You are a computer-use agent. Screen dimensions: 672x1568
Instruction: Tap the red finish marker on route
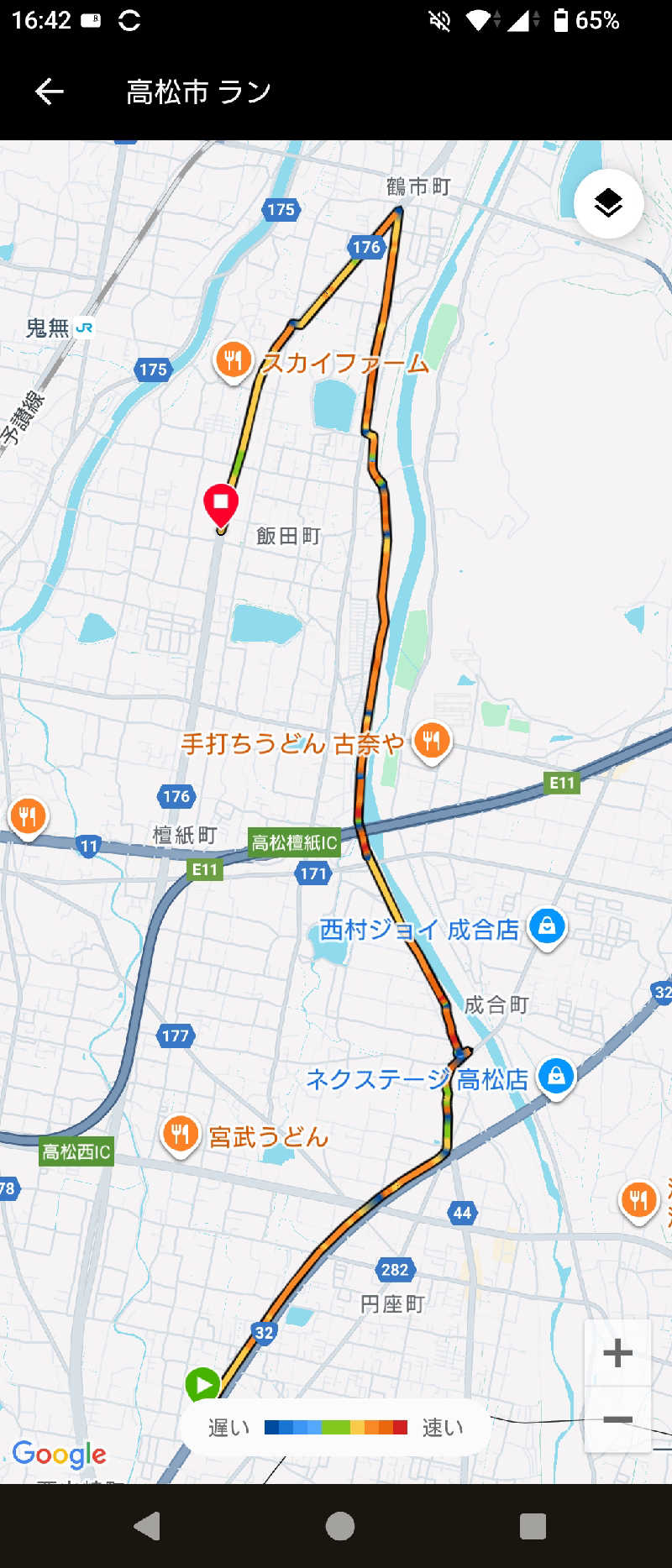(221, 504)
